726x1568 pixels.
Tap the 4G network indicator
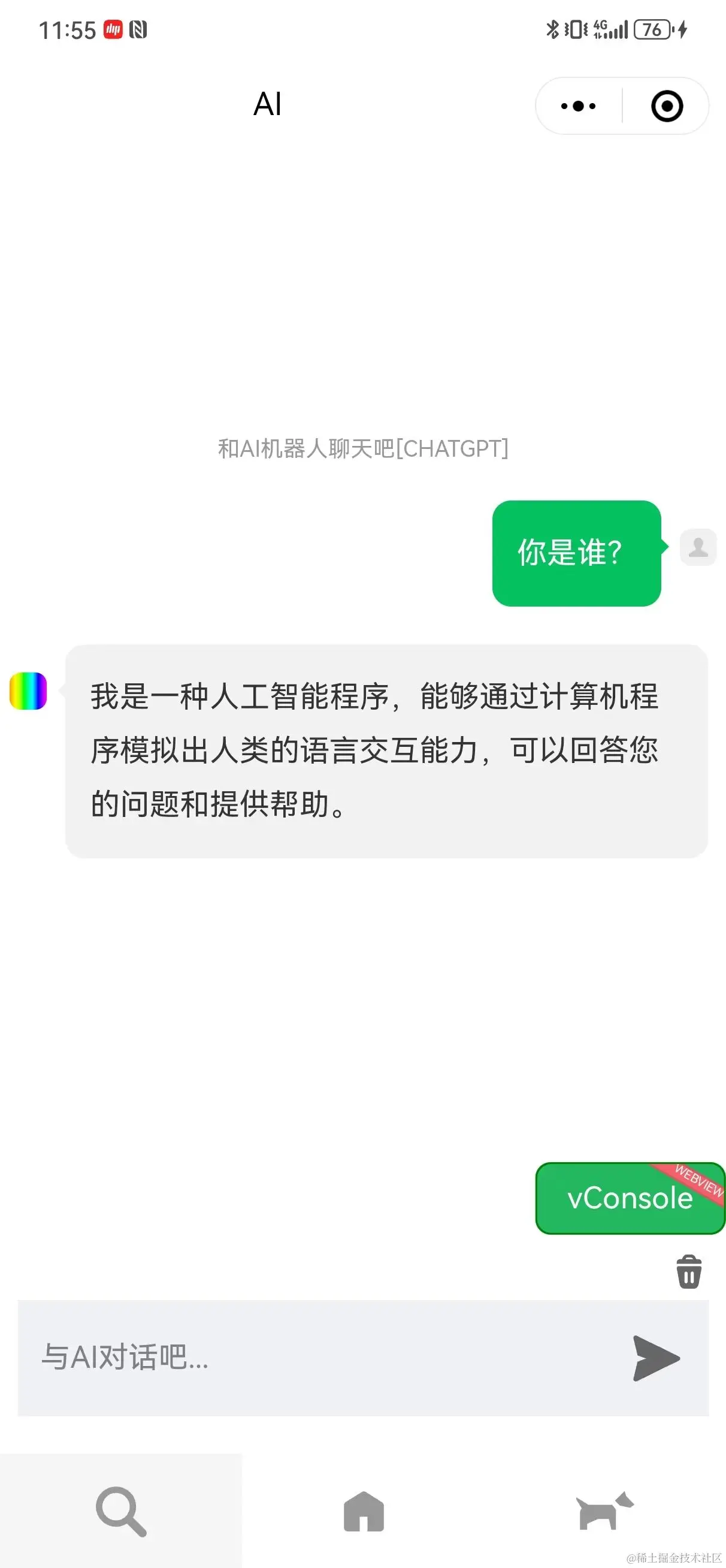click(x=600, y=27)
